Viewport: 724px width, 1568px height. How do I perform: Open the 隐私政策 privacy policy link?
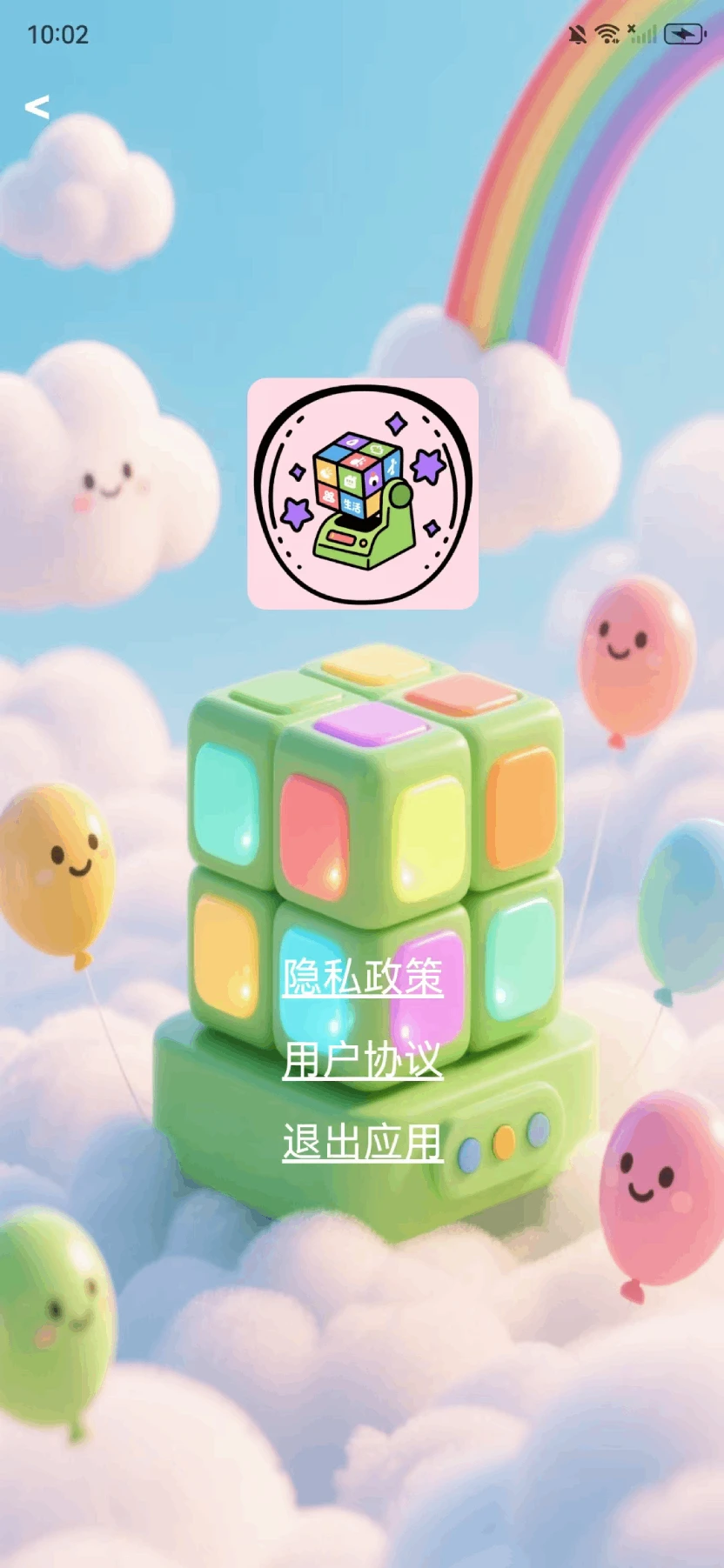pyautogui.click(x=363, y=977)
